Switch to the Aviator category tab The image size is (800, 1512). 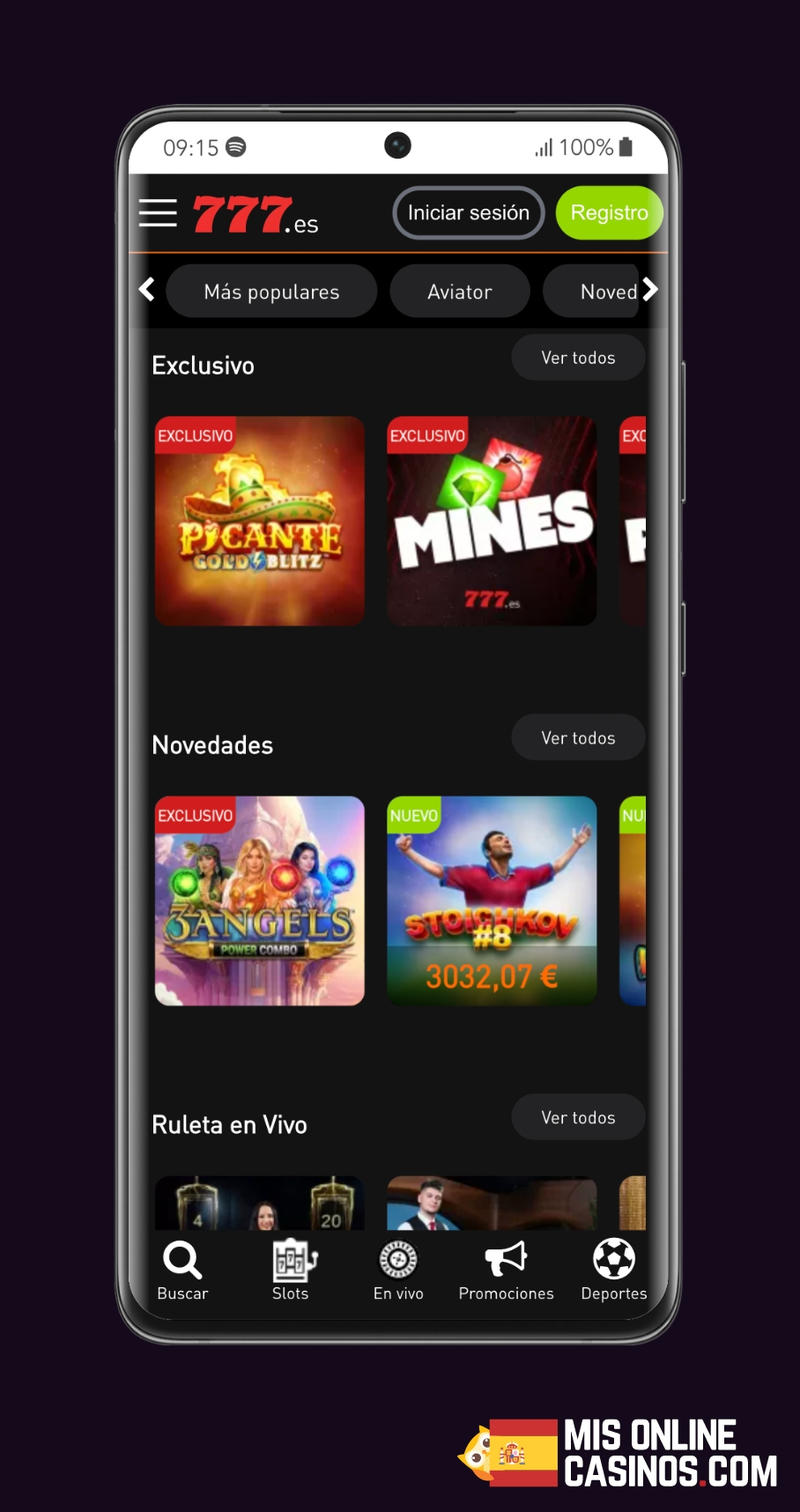point(459,291)
